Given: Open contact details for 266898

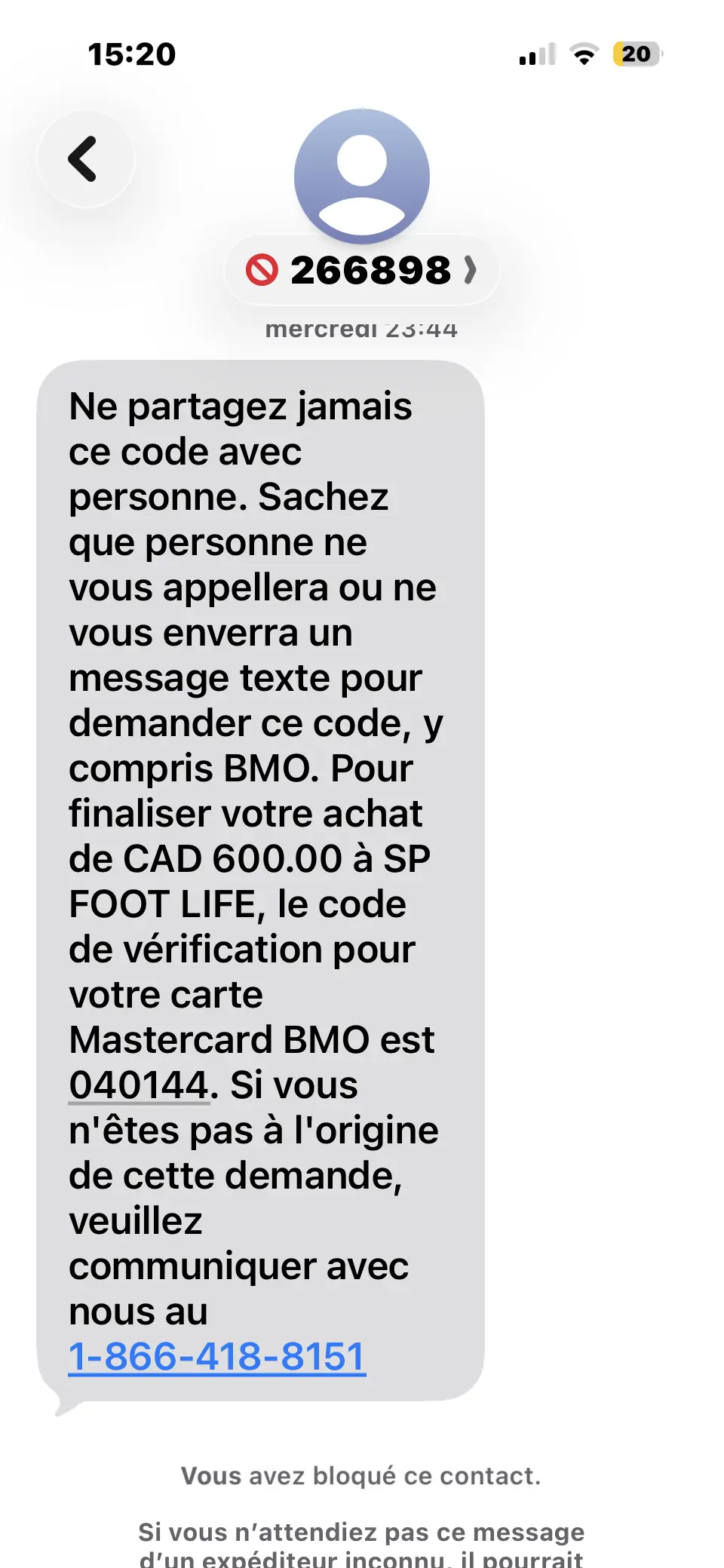Looking at the screenshot, I should [362, 270].
